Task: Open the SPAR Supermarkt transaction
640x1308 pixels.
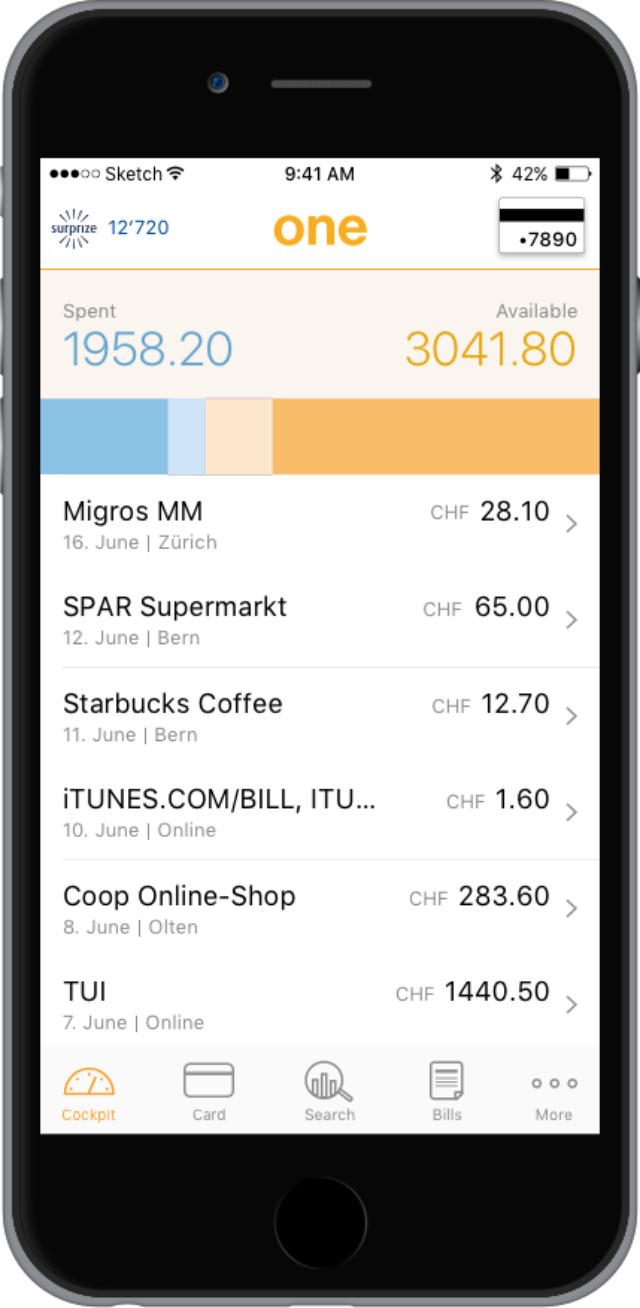Action: (x=320, y=619)
